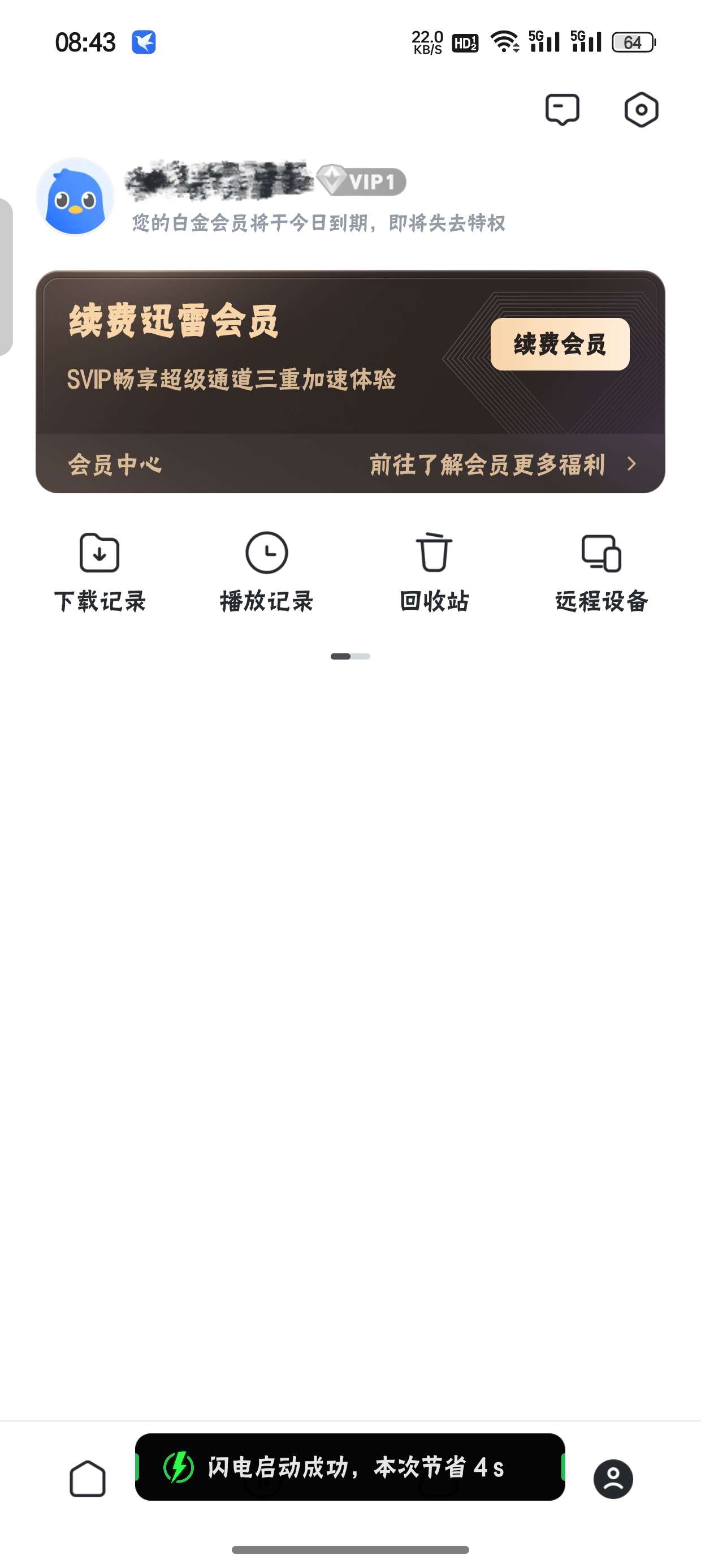701x1568 pixels.
Task: Tap the blue bird profile avatar
Action: [x=75, y=197]
